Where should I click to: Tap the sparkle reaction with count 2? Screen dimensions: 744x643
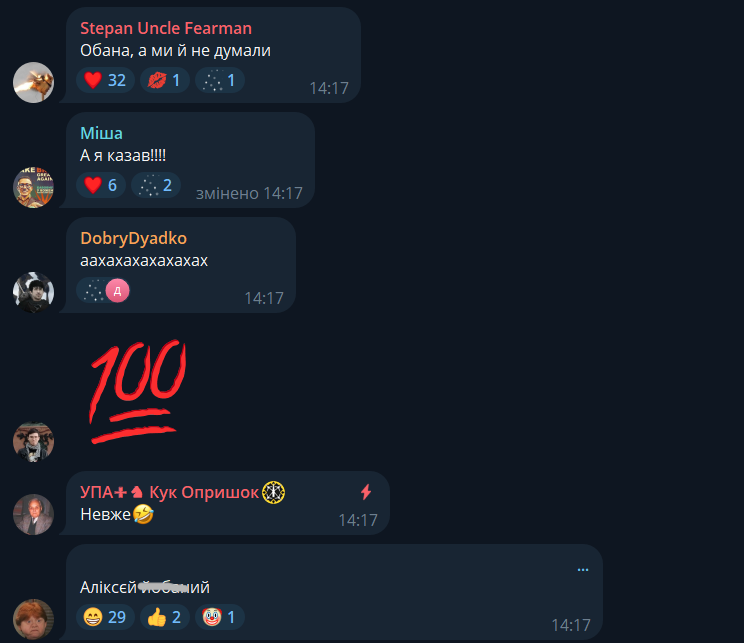pyautogui.click(x=156, y=185)
